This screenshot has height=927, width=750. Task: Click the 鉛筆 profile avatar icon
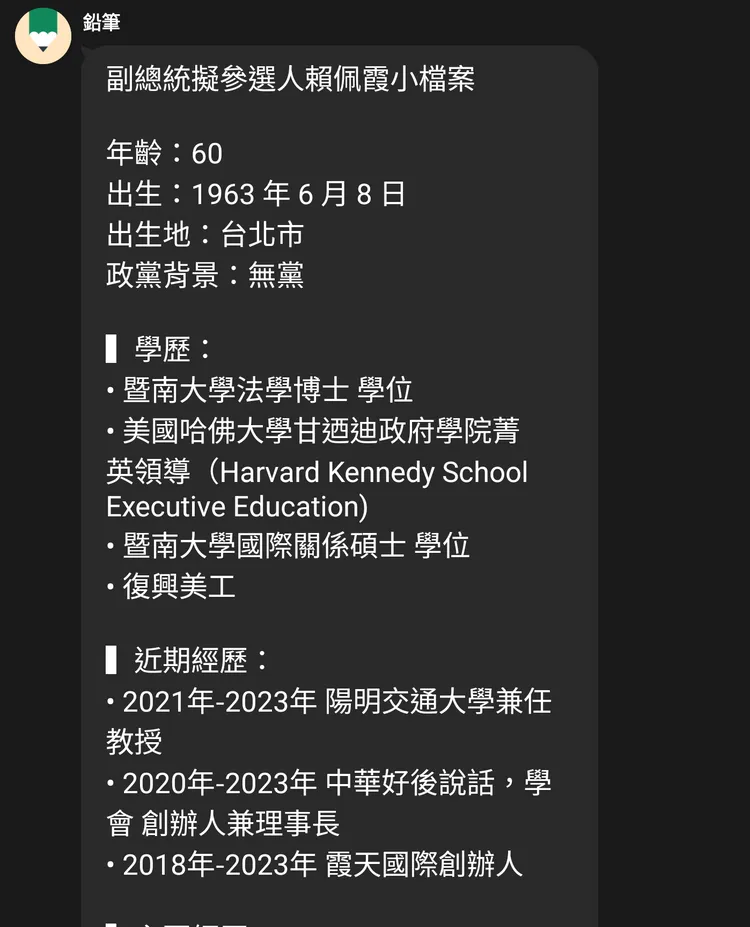(x=42, y=32)
